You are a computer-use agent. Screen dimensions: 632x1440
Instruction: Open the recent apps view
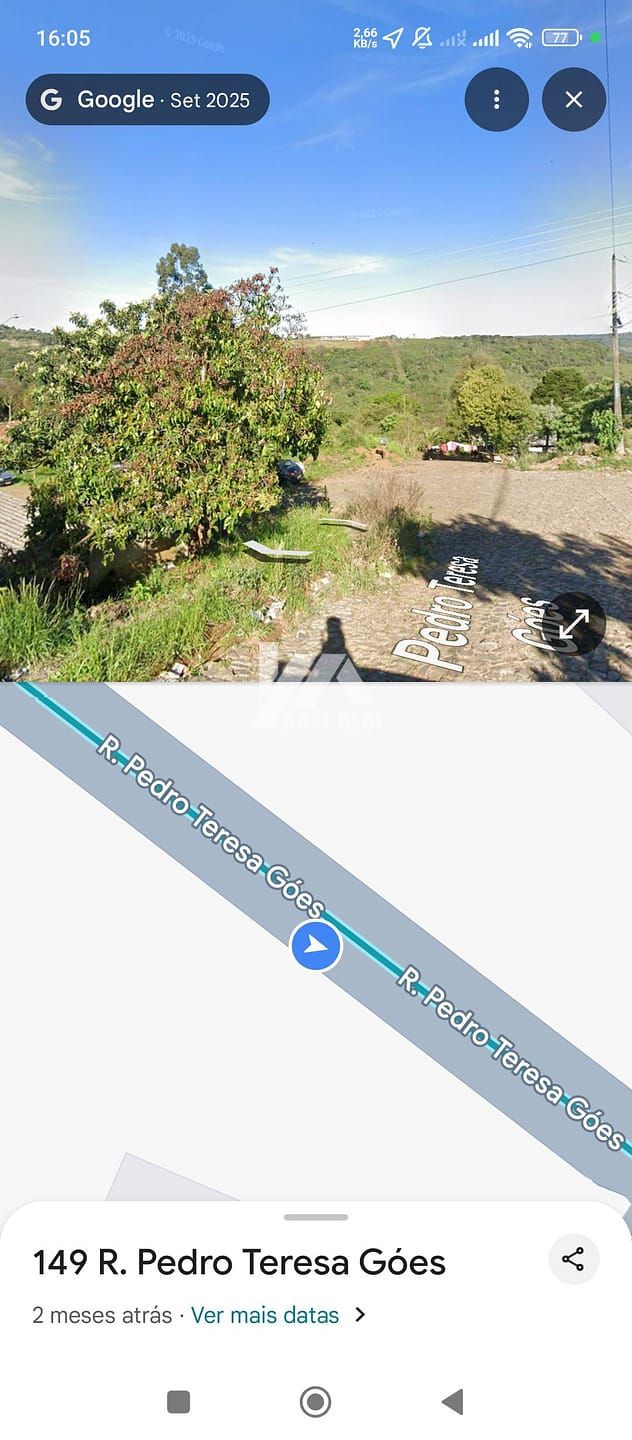coord(179,1402)
